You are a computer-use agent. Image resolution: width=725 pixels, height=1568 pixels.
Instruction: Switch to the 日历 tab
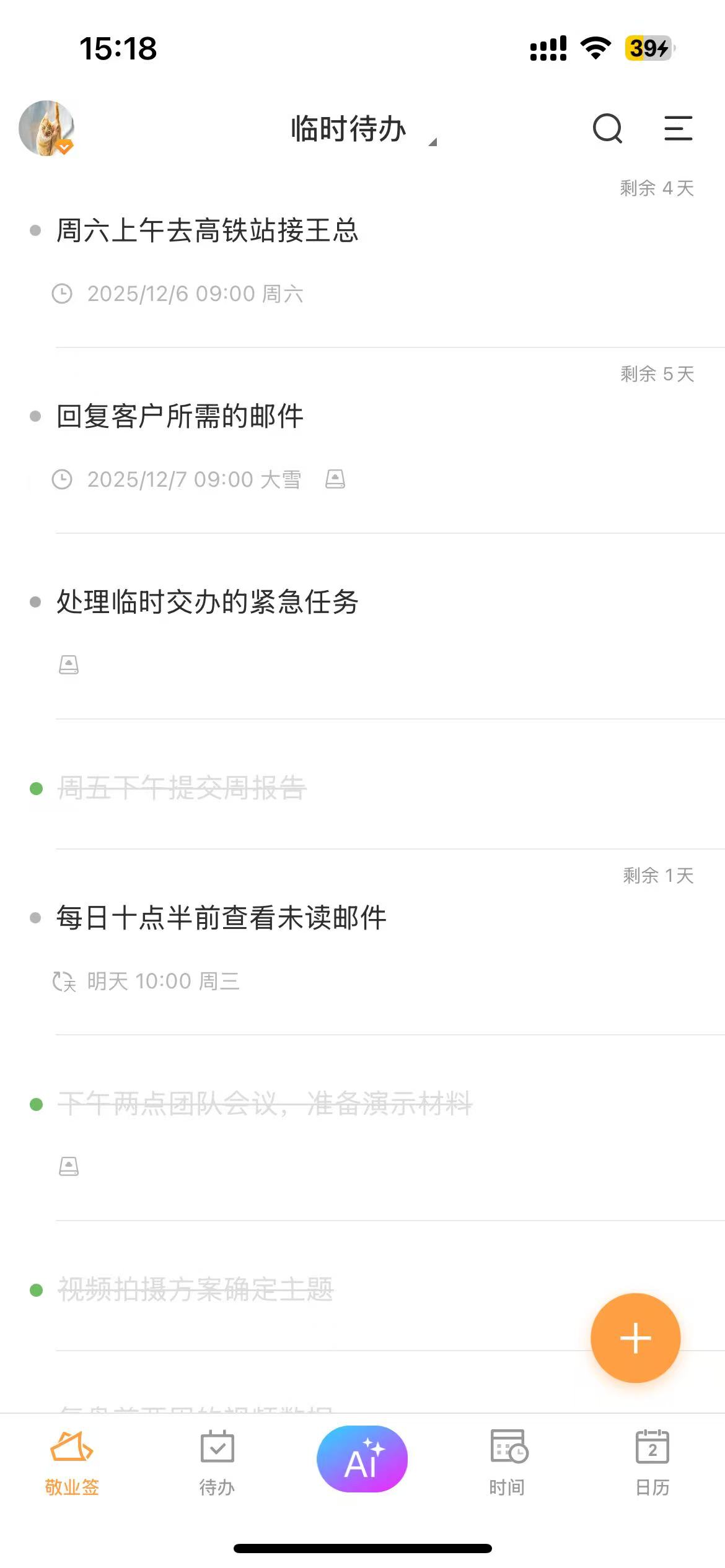[x=652, y=1461]
